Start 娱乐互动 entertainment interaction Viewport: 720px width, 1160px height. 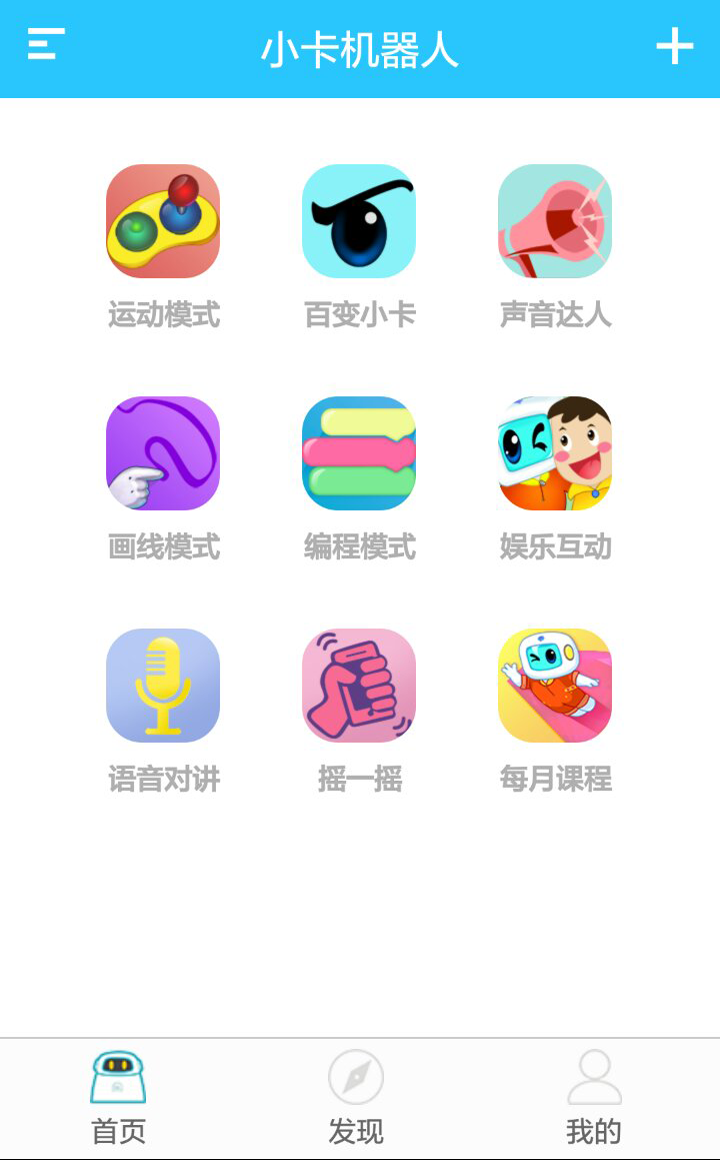tap(555, 453)
